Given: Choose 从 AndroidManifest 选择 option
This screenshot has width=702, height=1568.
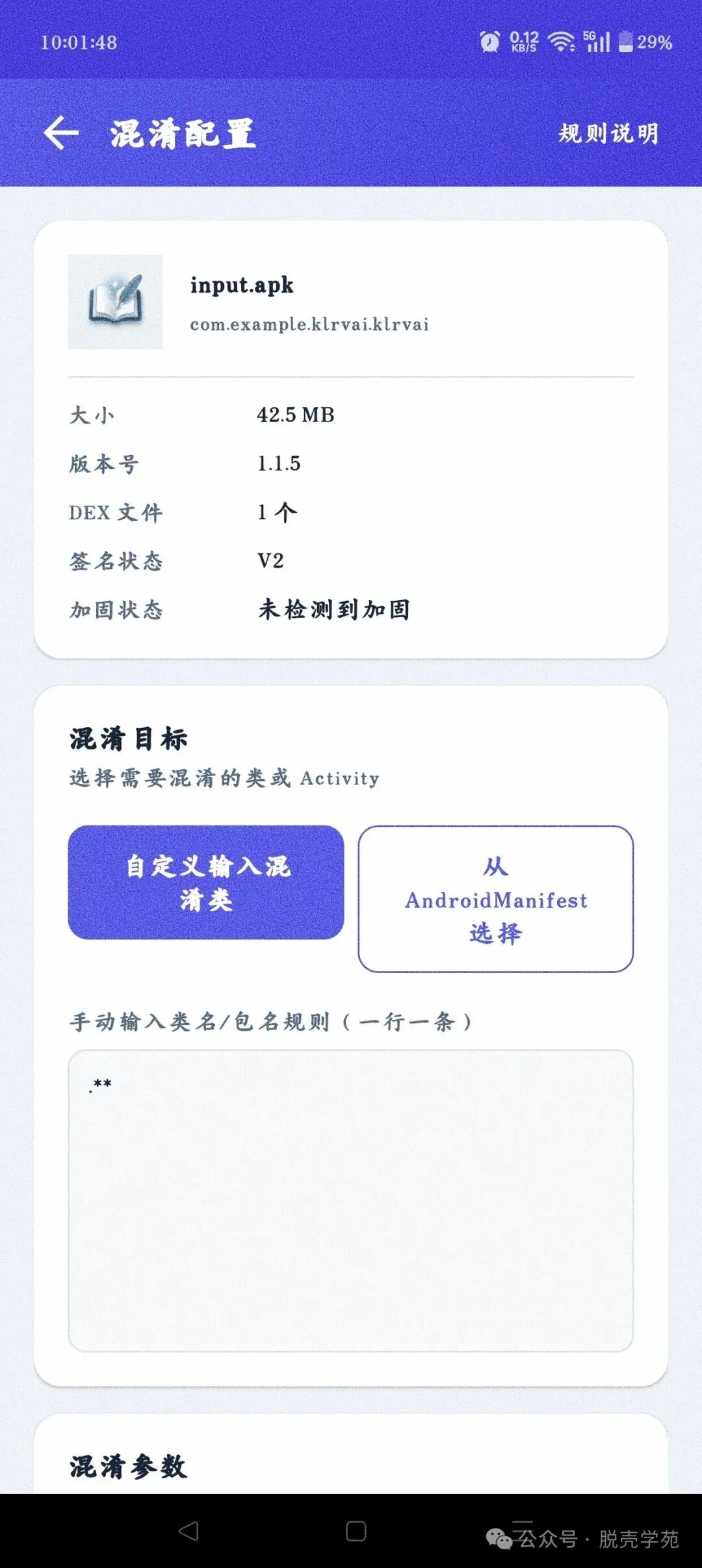Looking at the screenshot, I should pos(495,899).
